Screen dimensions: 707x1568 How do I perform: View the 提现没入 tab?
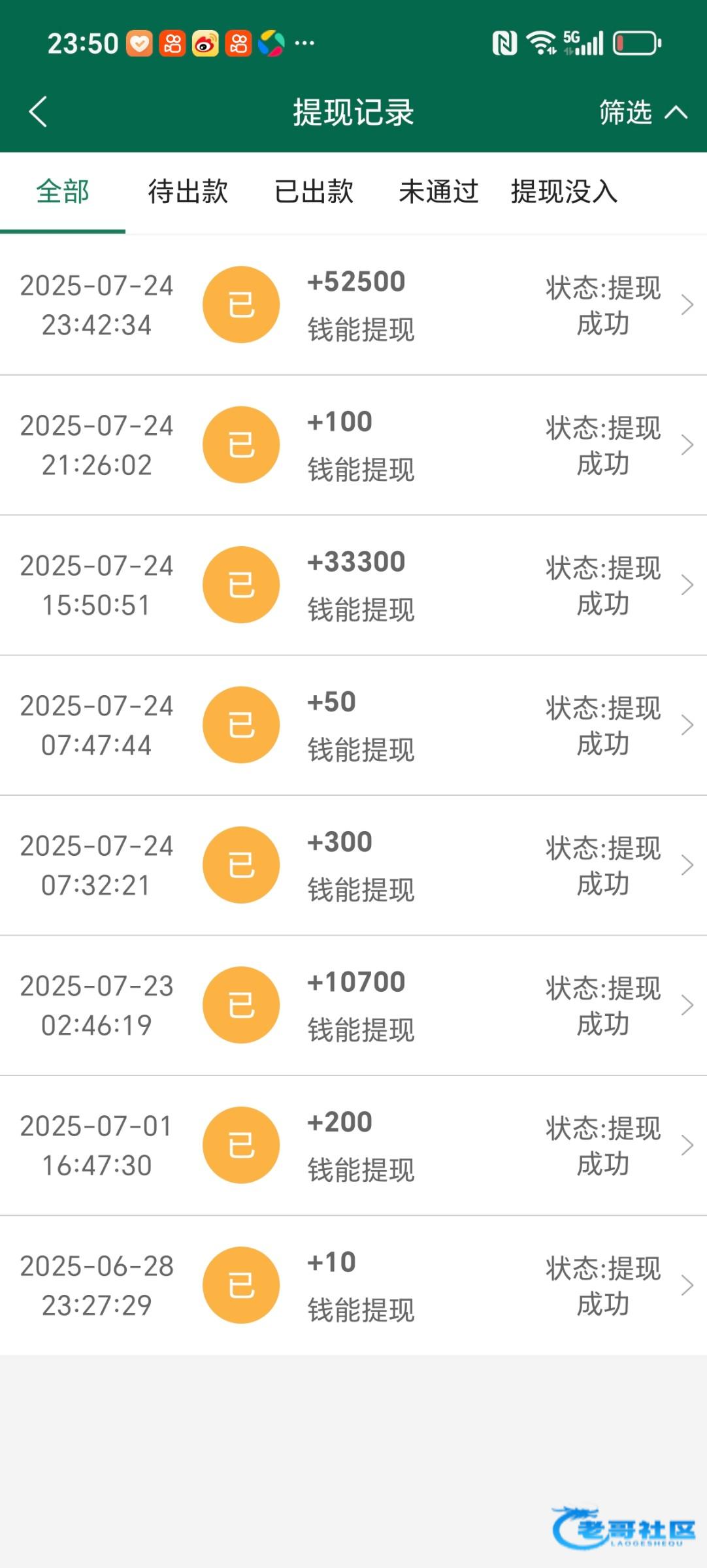(x=564, y=192)
